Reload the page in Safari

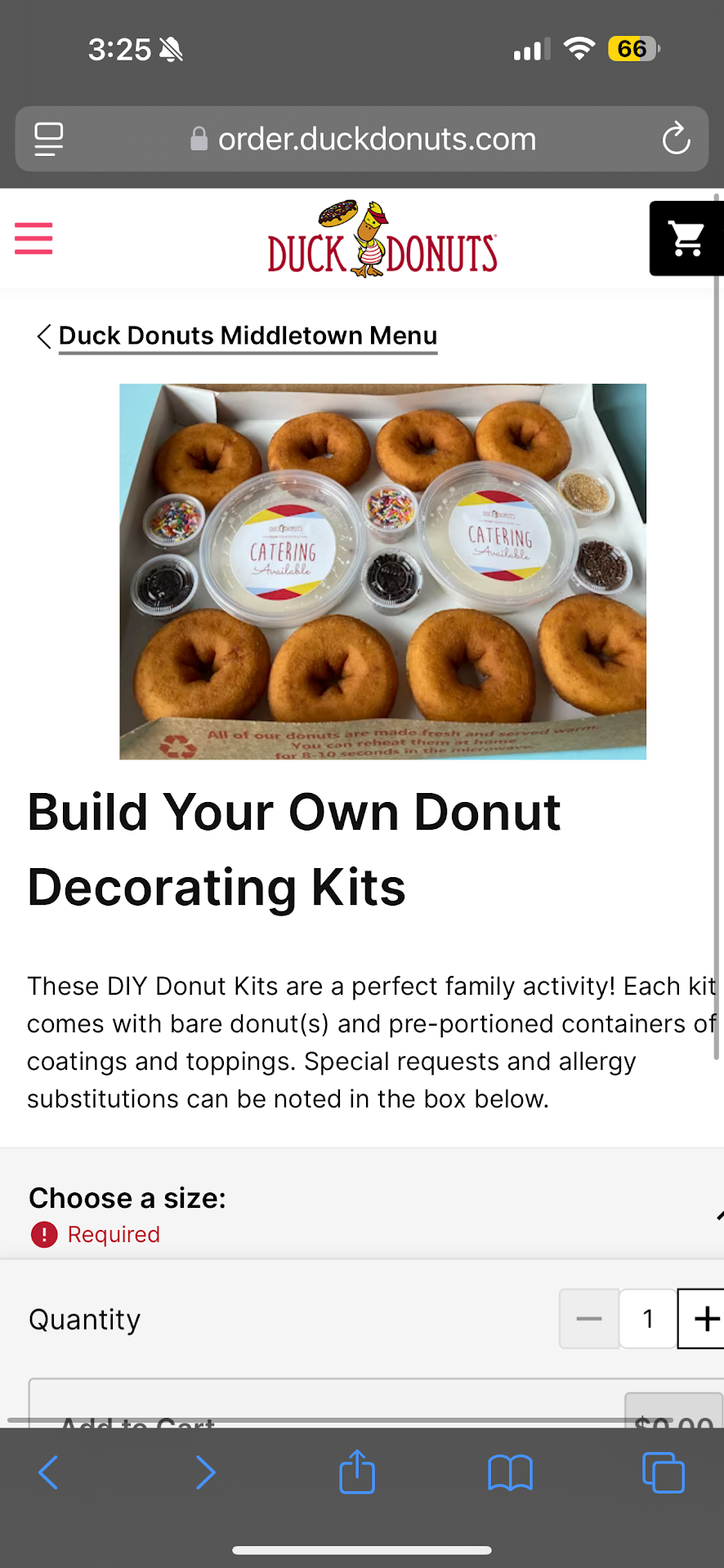pyautogui.click(x=676, y=139)
